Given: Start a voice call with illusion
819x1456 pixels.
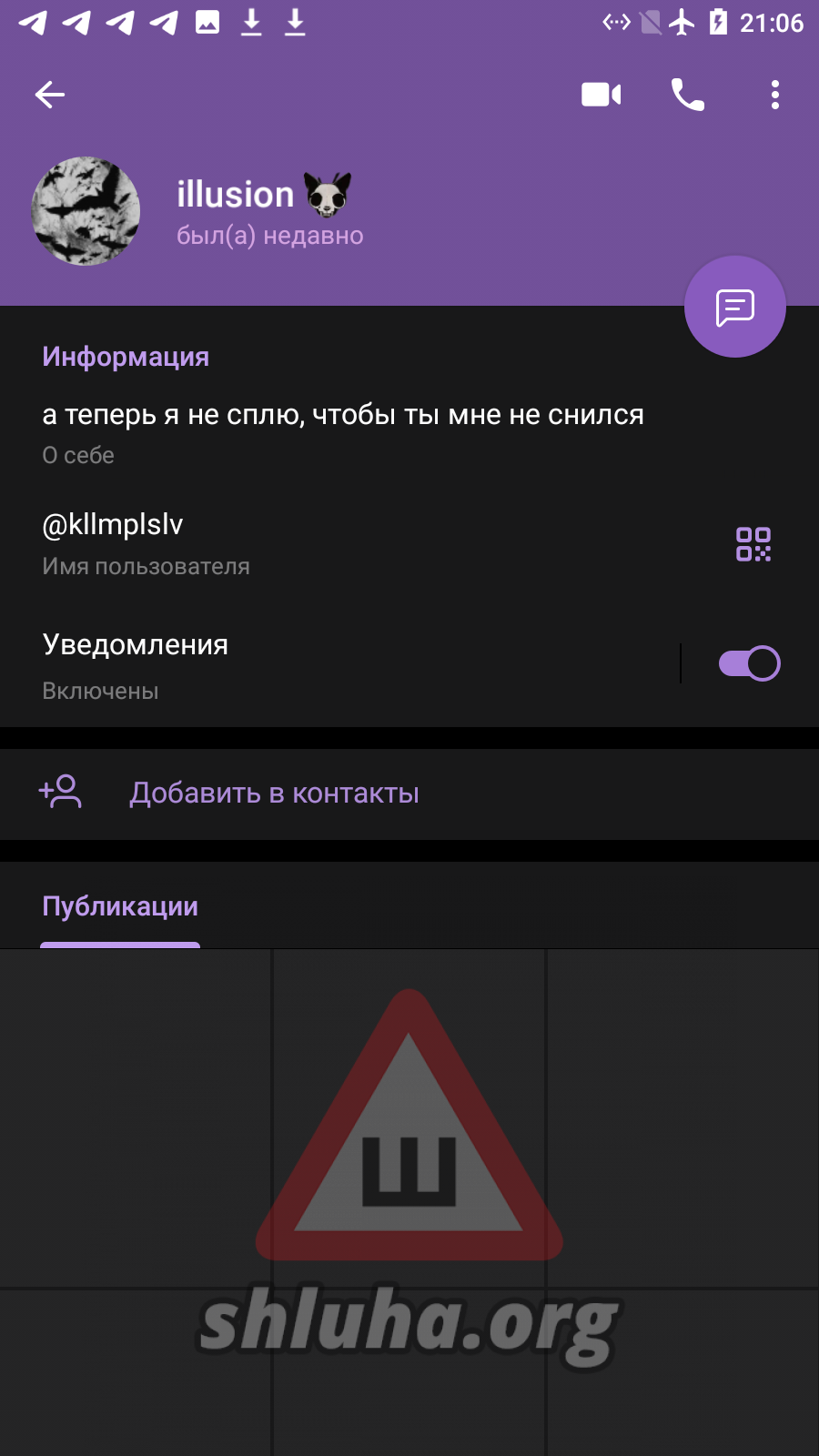Looking at the screenshot, I should [x=687, y=95].
